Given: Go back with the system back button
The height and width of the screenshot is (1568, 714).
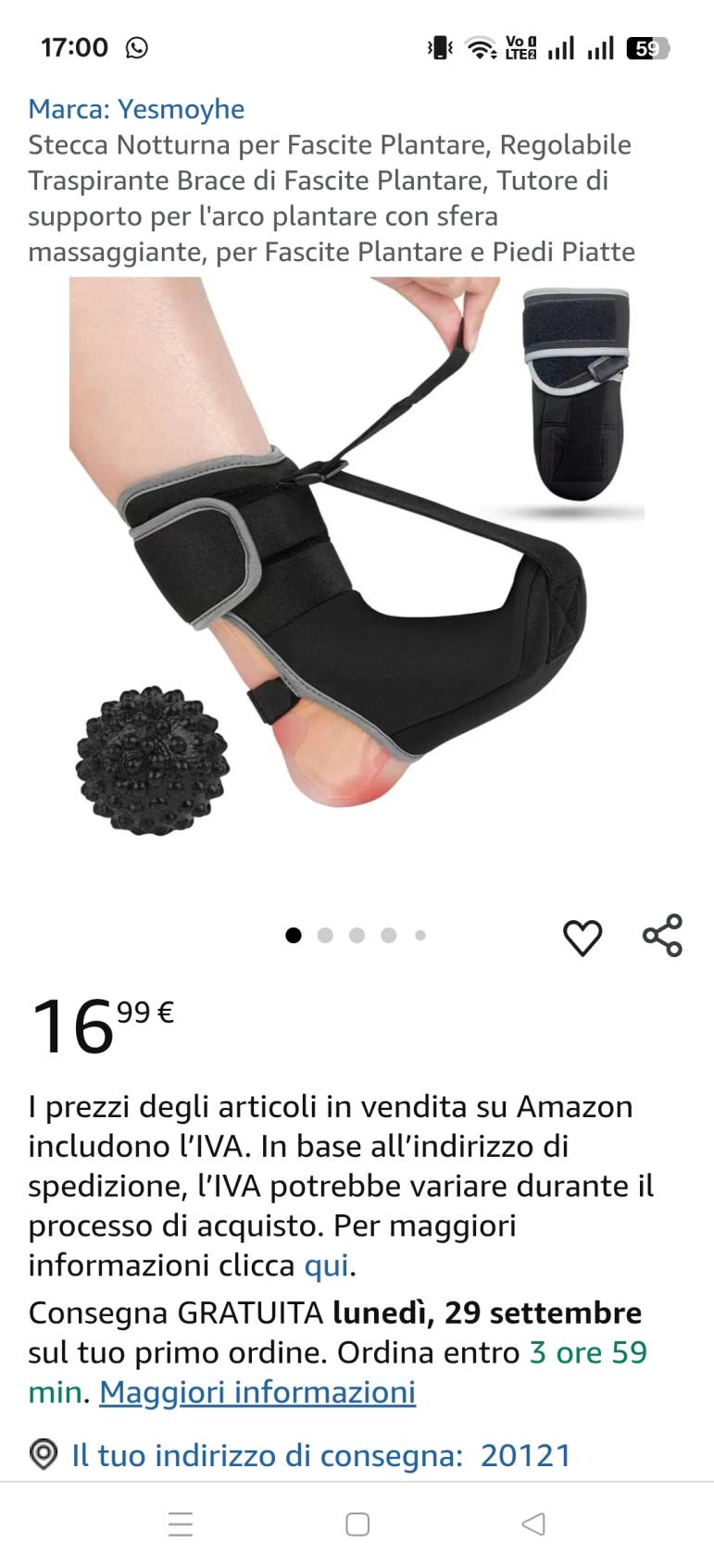Looking at the screenshot, I should coord(533,1524).
